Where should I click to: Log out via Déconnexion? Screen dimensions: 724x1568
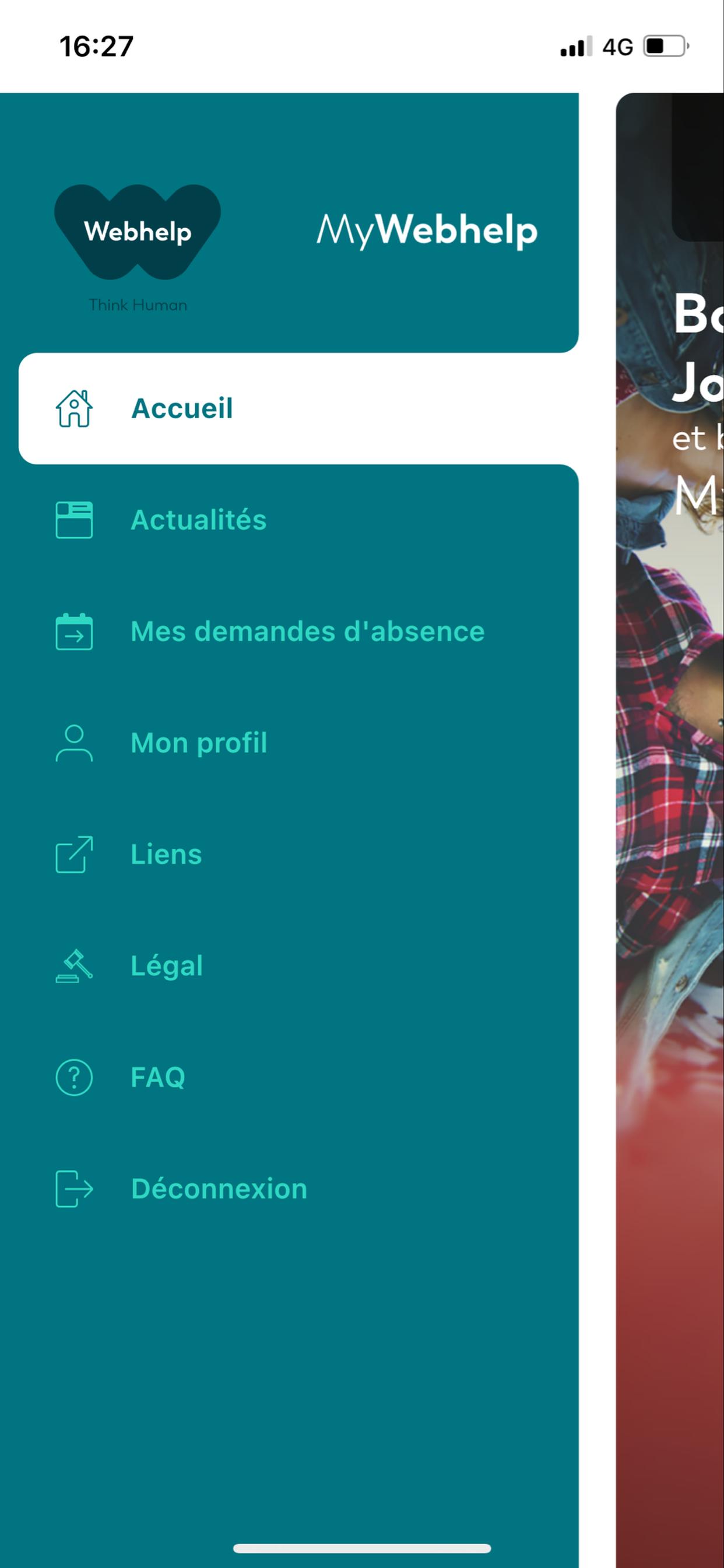(x=219, y=1188)
